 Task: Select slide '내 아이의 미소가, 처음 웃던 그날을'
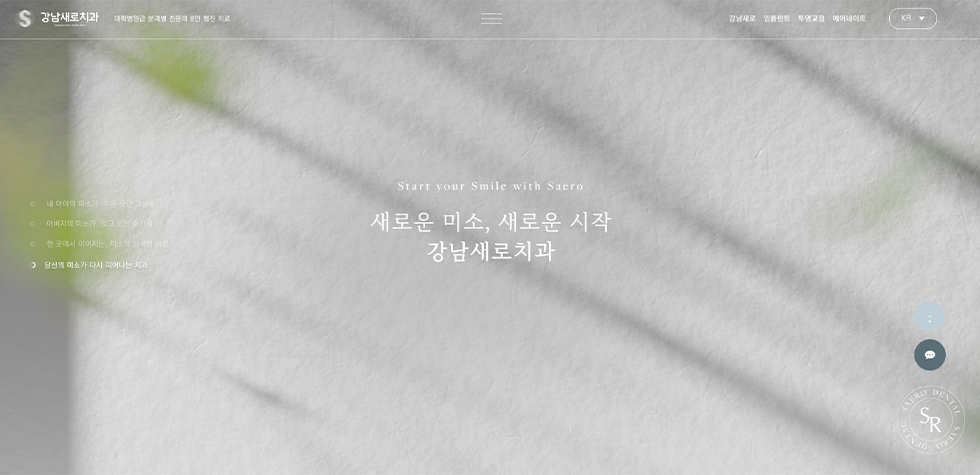pos(100,204)
